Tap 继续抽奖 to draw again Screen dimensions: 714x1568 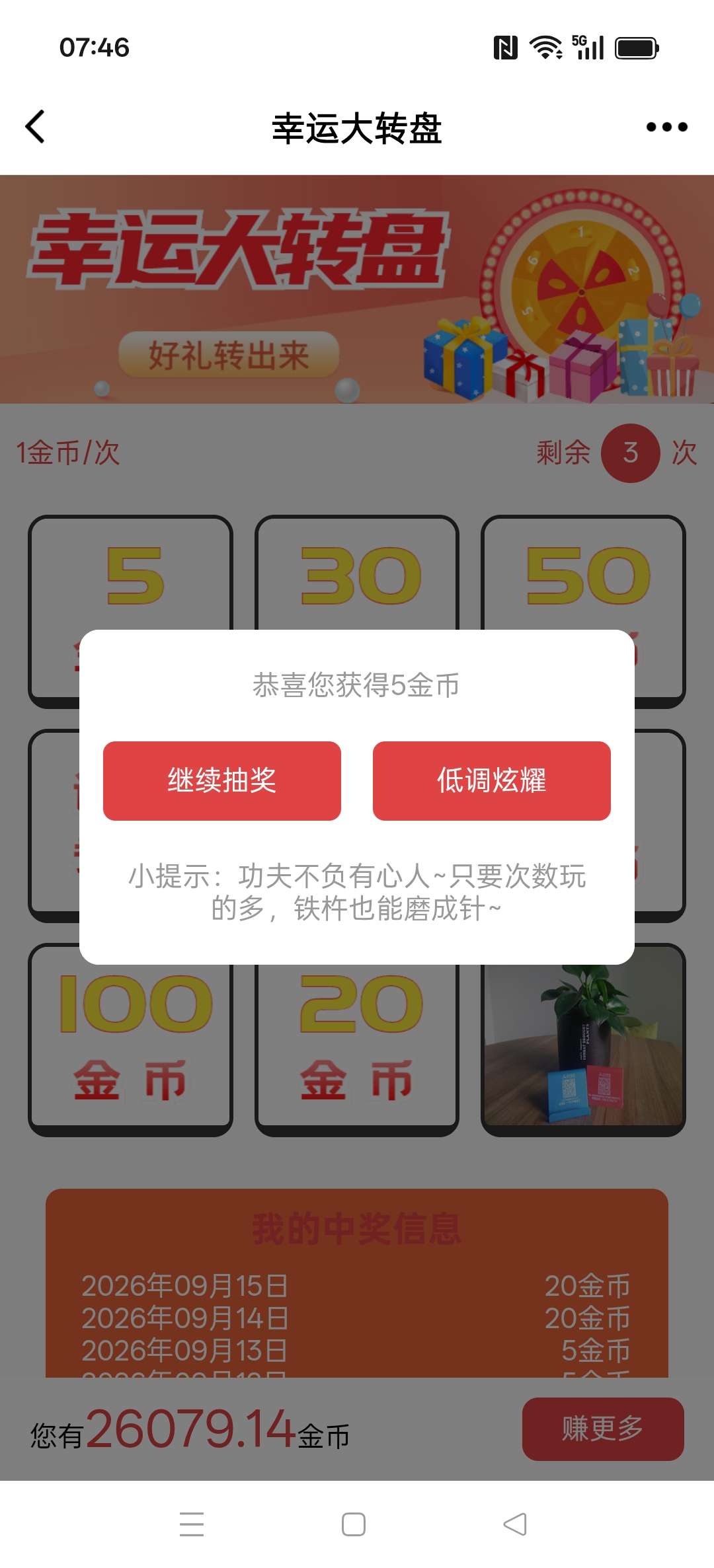click(x=222, y=780)
